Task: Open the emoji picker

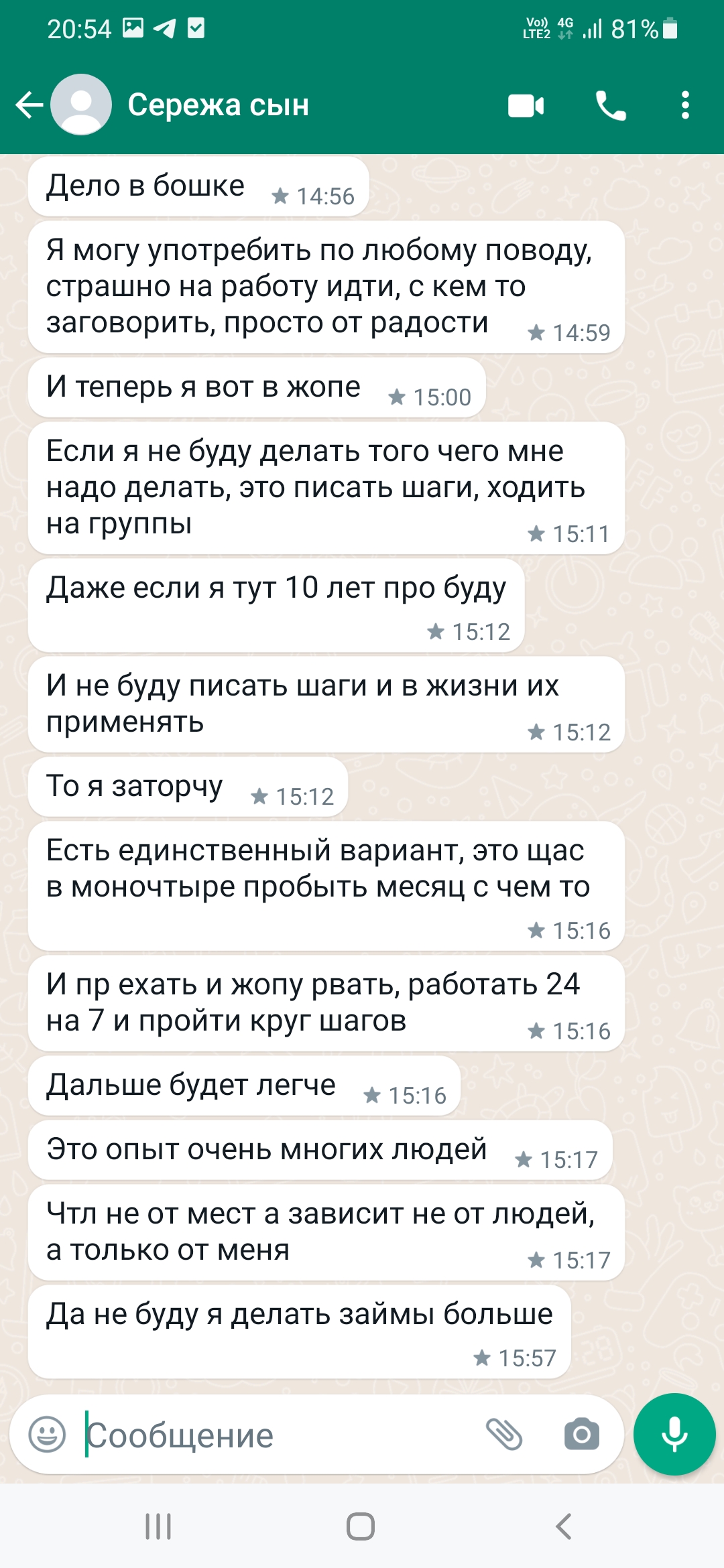Action: (x=47, y=1435)
